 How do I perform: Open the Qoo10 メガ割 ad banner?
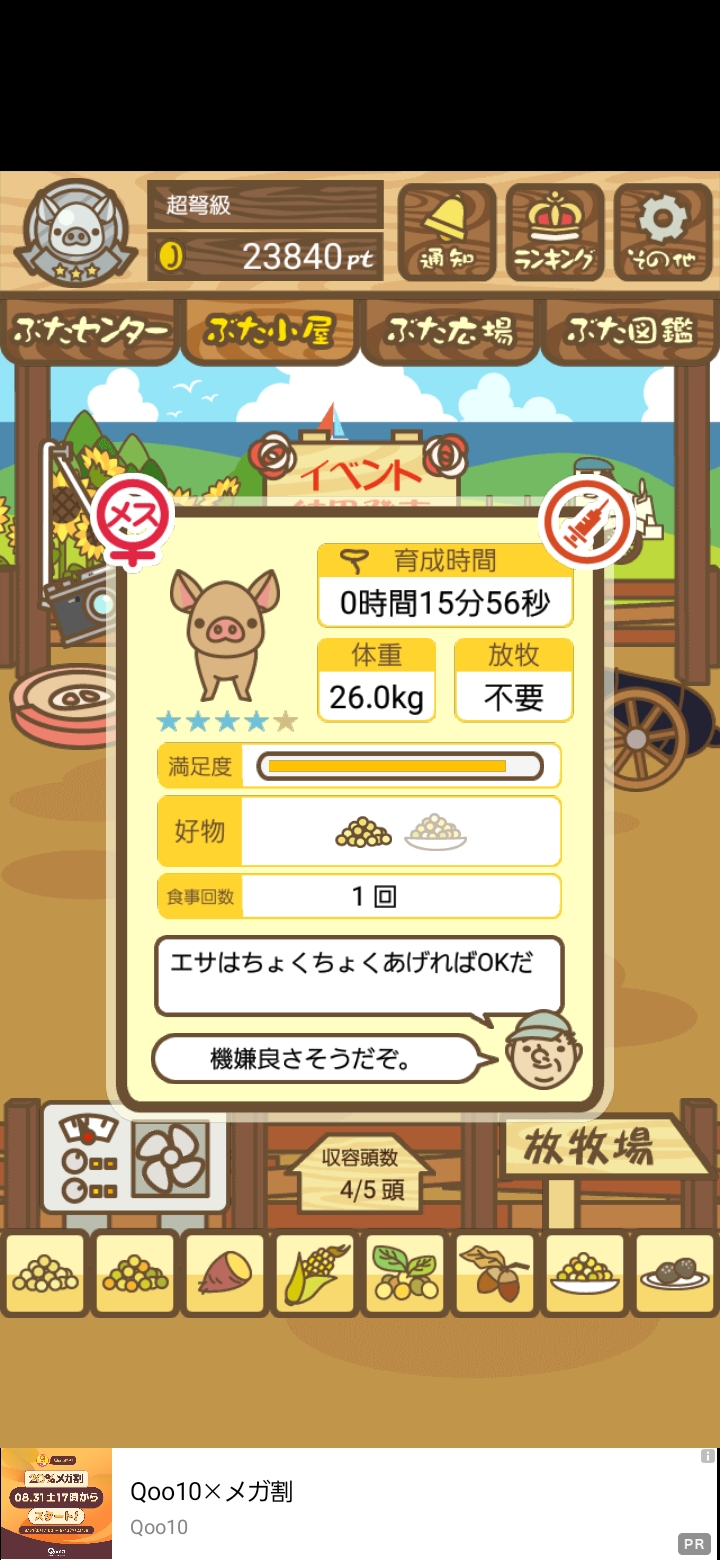[x=360, y=1504]
